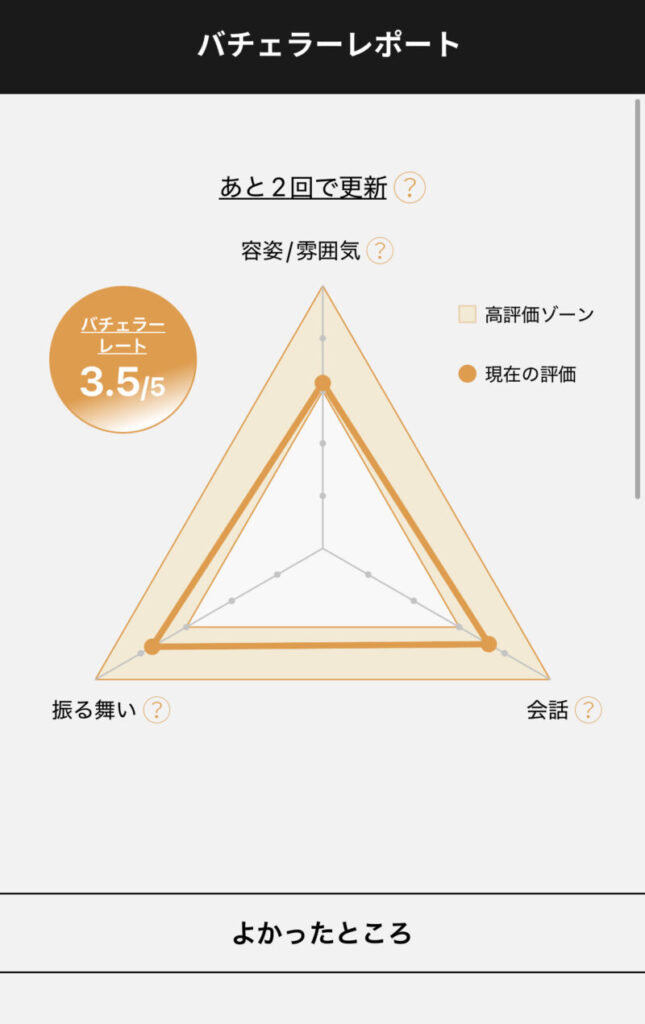Open the あと２回で更新 link
The width and height of the screenshot is (645, 1024).
pyautogui.click(x=302, y=187)
